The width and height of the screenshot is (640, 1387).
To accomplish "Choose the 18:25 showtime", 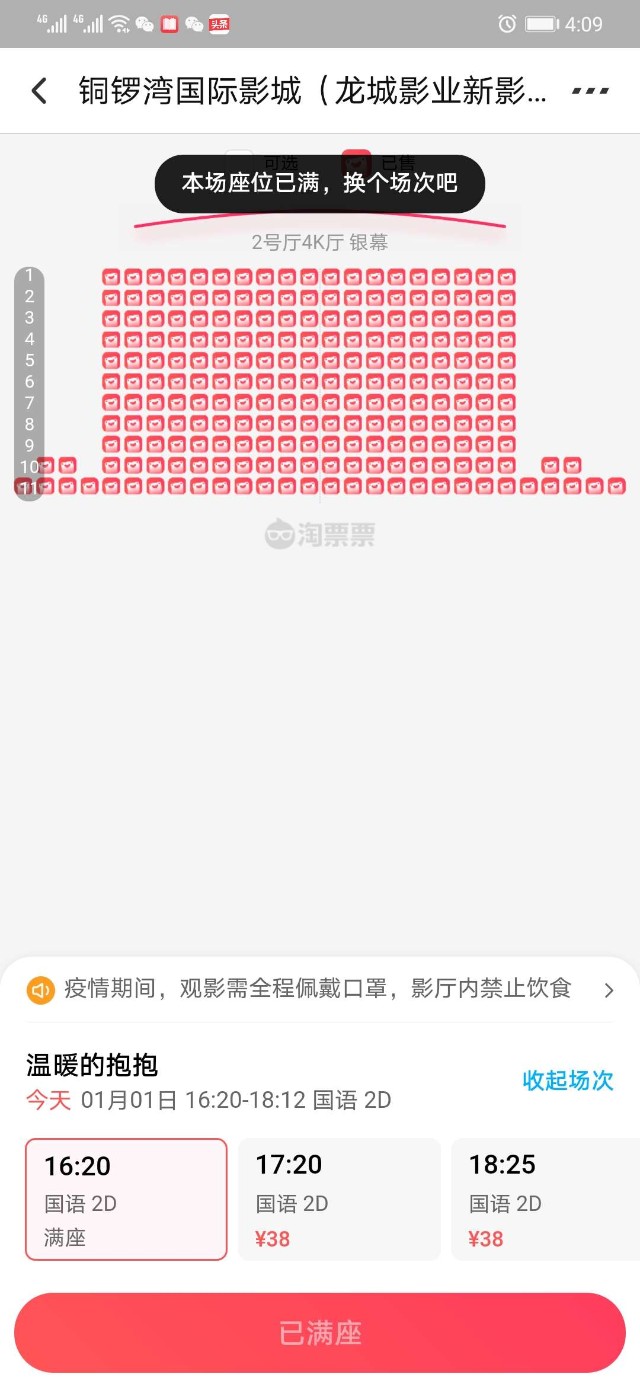I will [545, 1199].
